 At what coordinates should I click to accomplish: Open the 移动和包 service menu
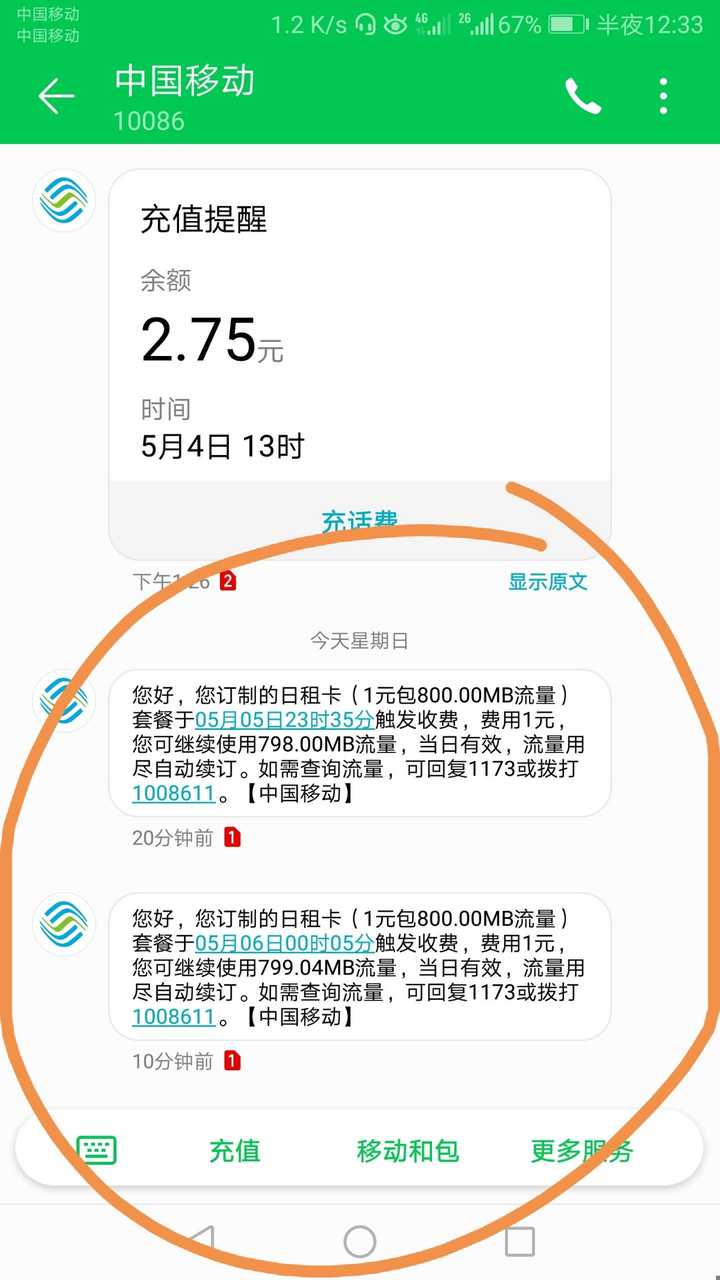click(x=407, y=1151)
